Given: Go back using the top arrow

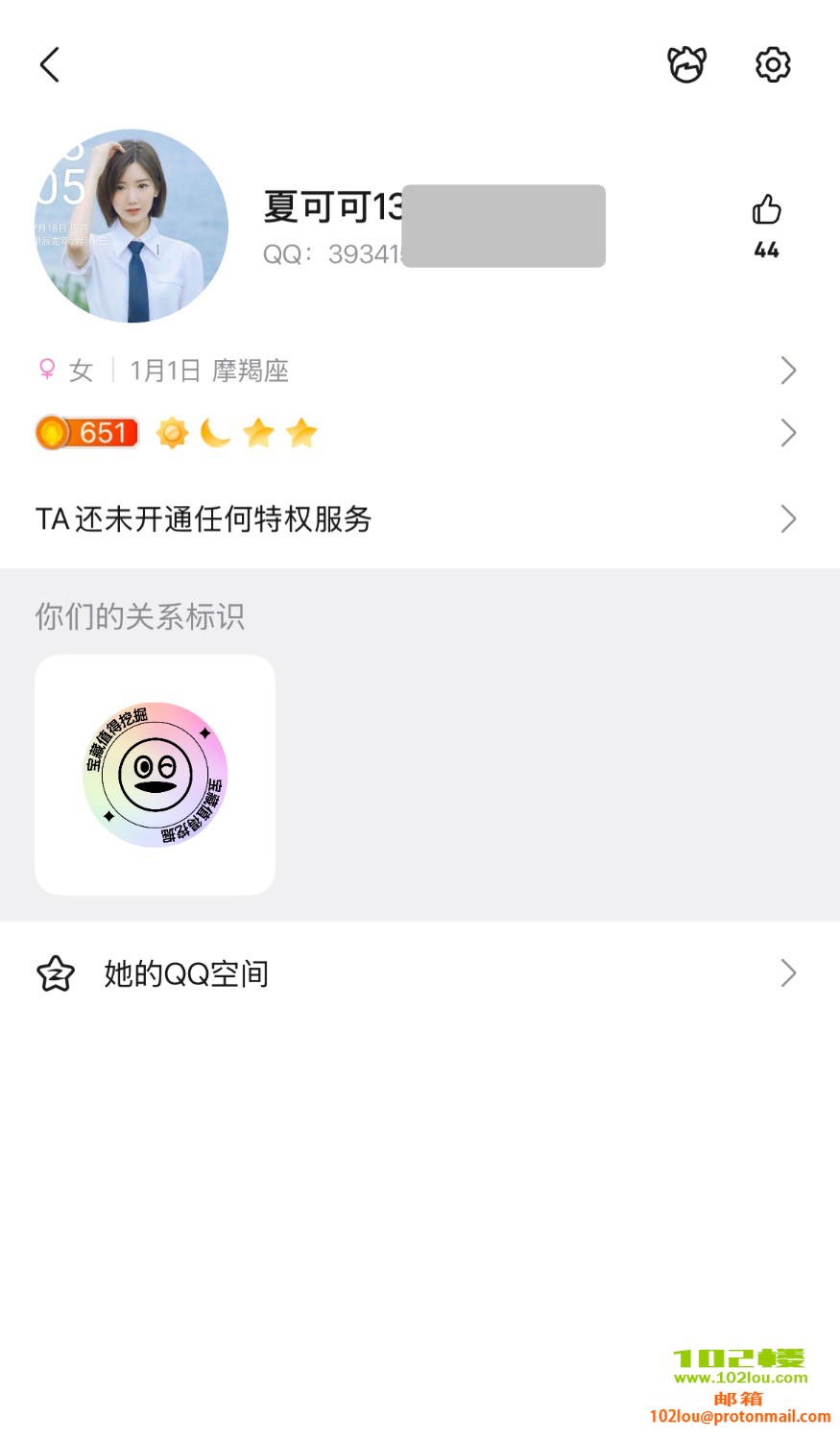Looking at the screenshot, I should pos(50,65).
